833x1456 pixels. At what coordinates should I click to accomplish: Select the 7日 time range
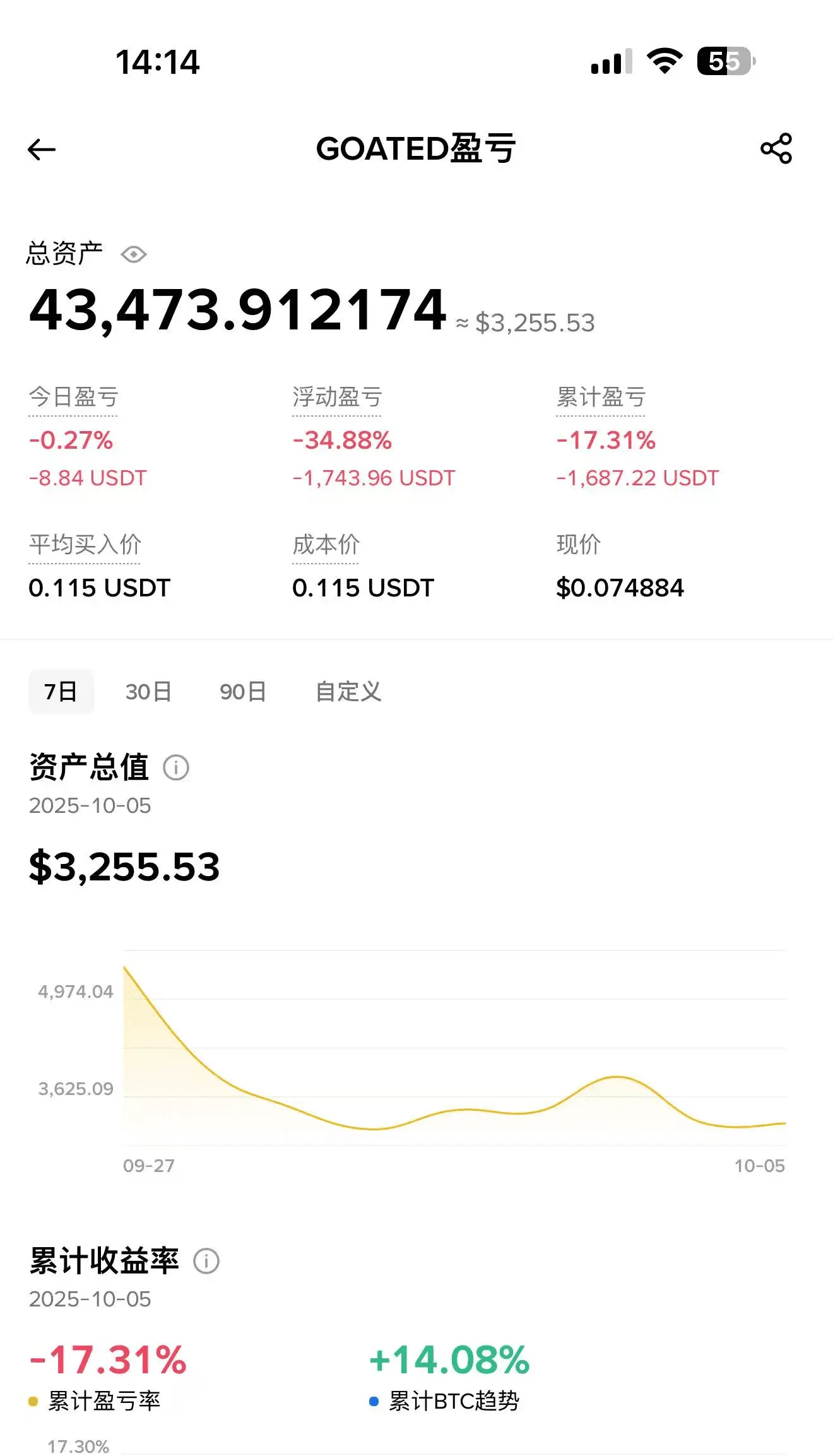pos(61,692)
